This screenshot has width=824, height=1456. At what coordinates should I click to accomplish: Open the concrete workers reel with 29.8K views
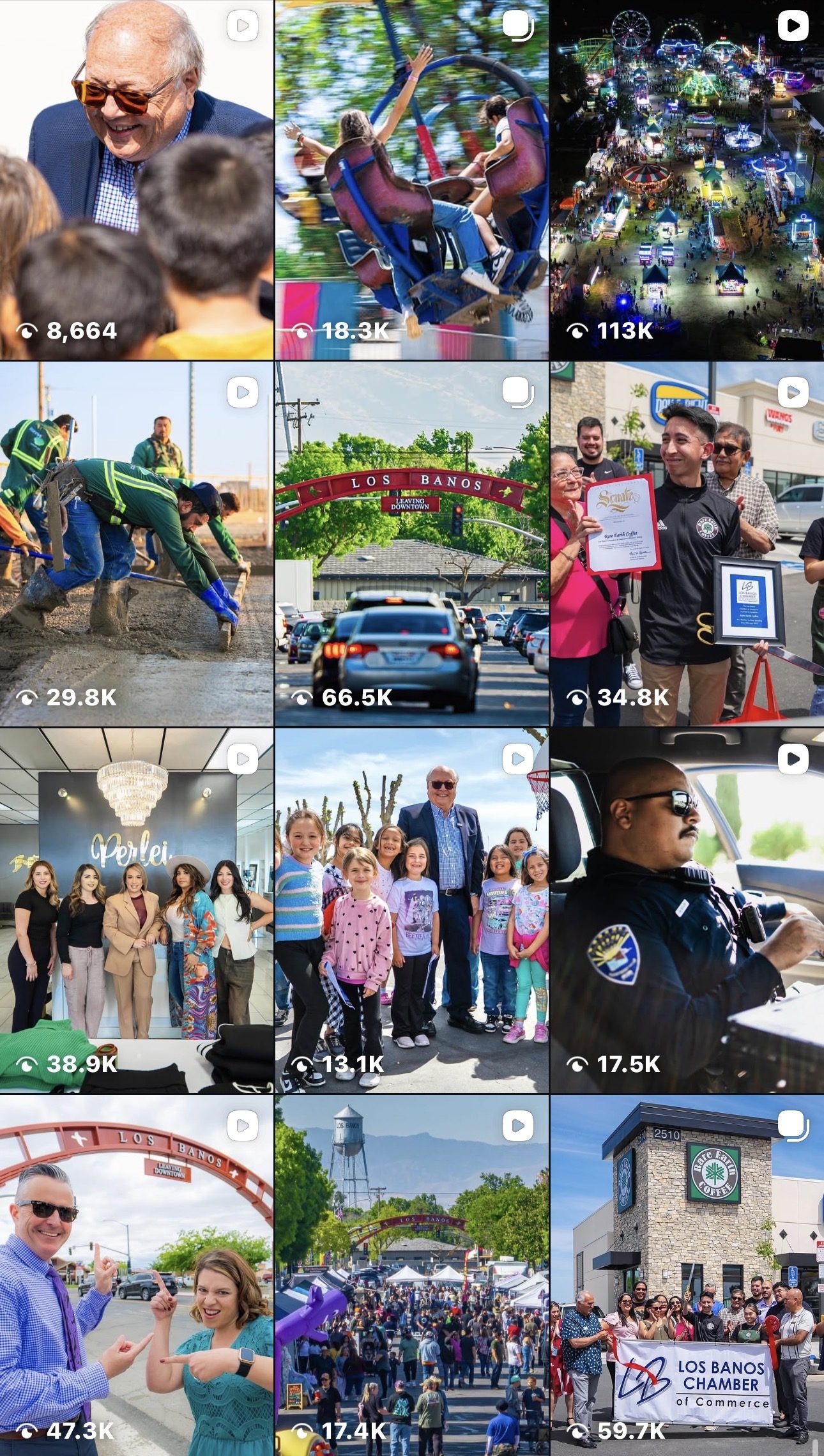(137, 544)
